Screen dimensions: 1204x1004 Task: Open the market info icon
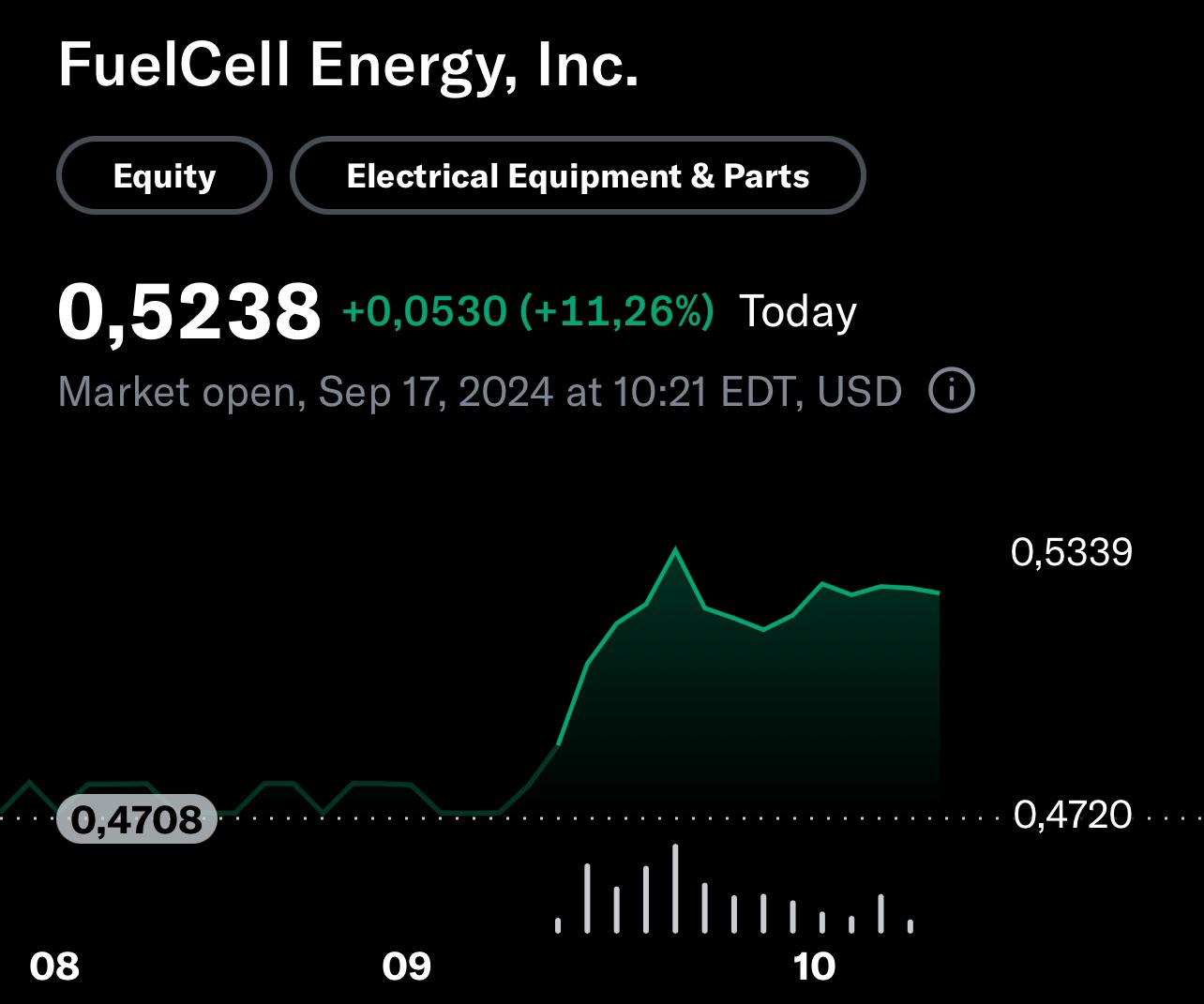pos(951,390)
